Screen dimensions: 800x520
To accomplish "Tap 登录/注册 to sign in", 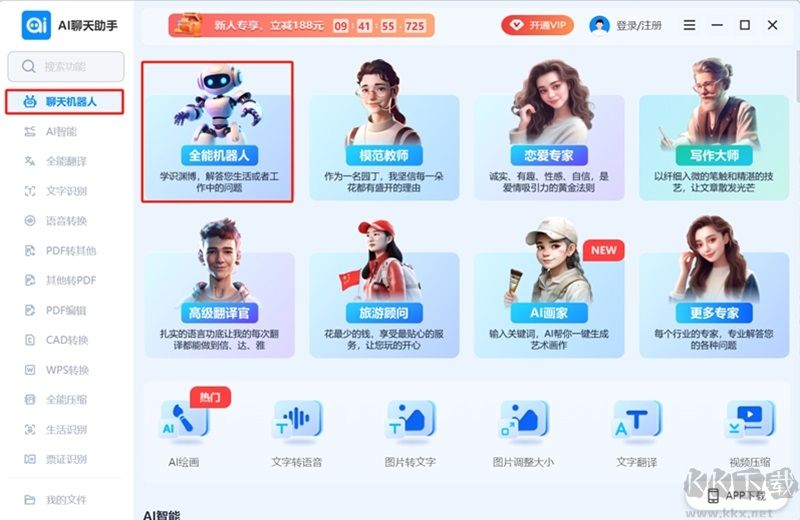I will click(626, 25).
